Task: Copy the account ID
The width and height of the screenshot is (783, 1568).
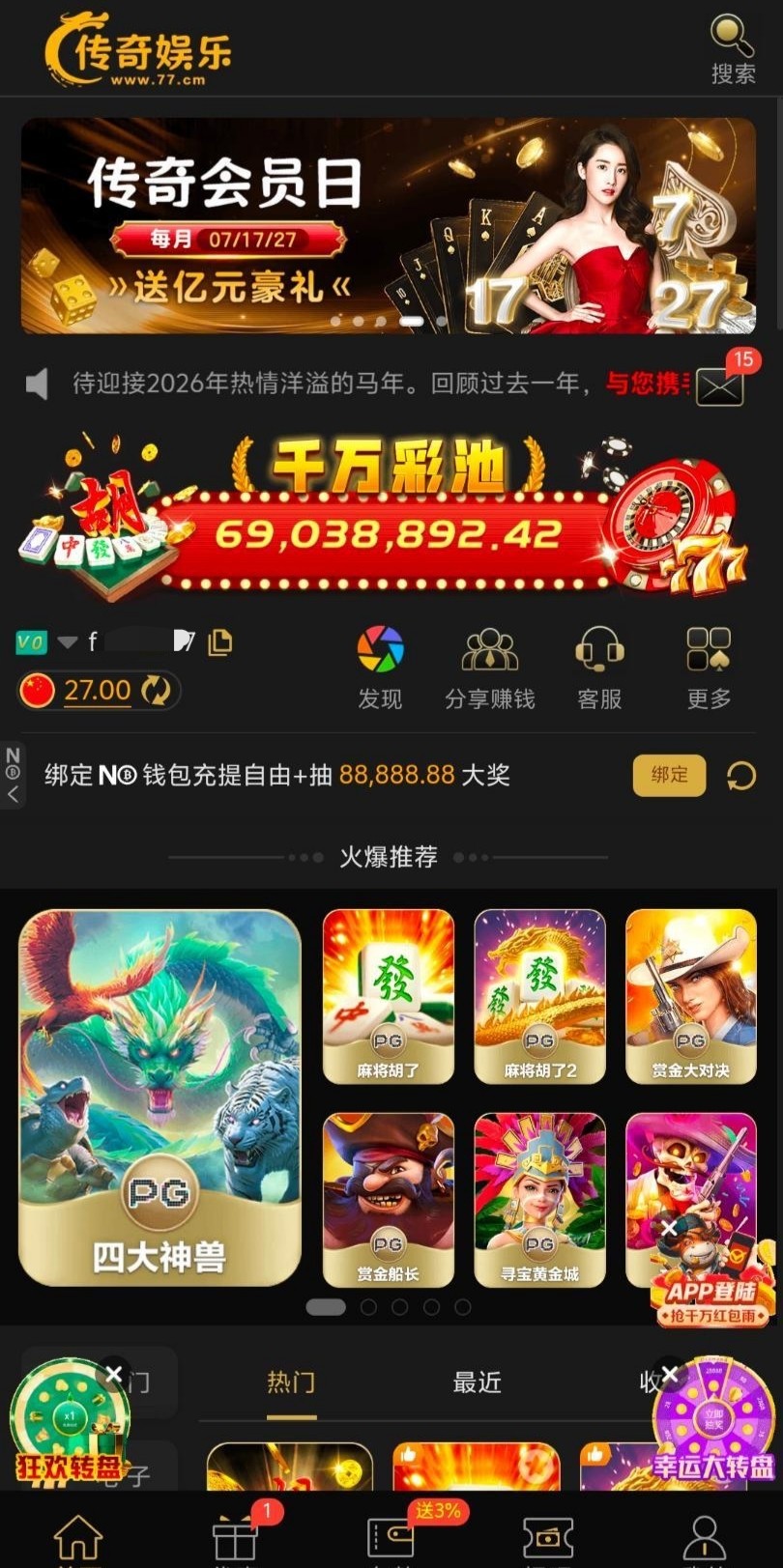Action: pos(220,642)
